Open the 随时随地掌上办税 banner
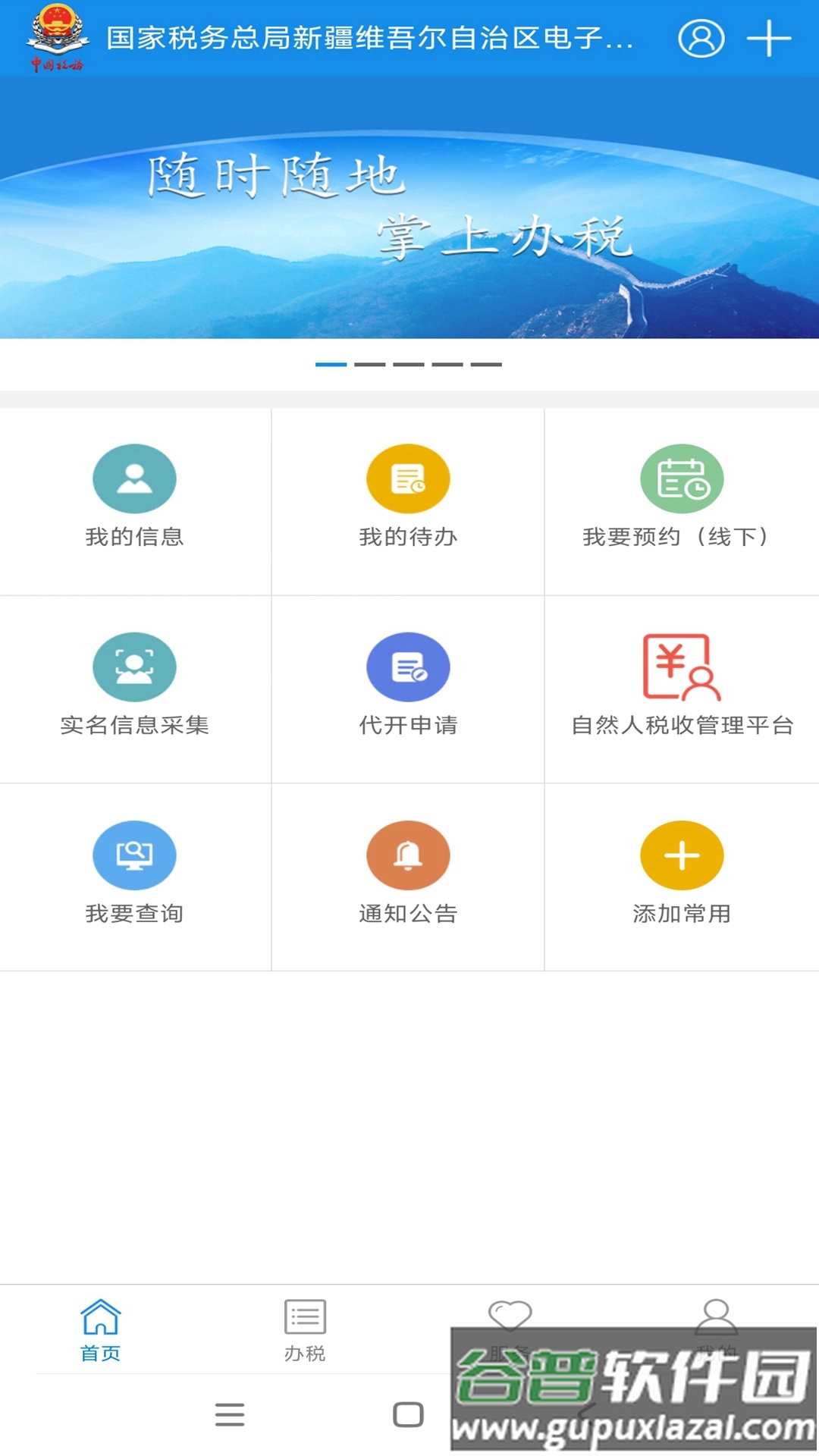 [x=409, y=209]
